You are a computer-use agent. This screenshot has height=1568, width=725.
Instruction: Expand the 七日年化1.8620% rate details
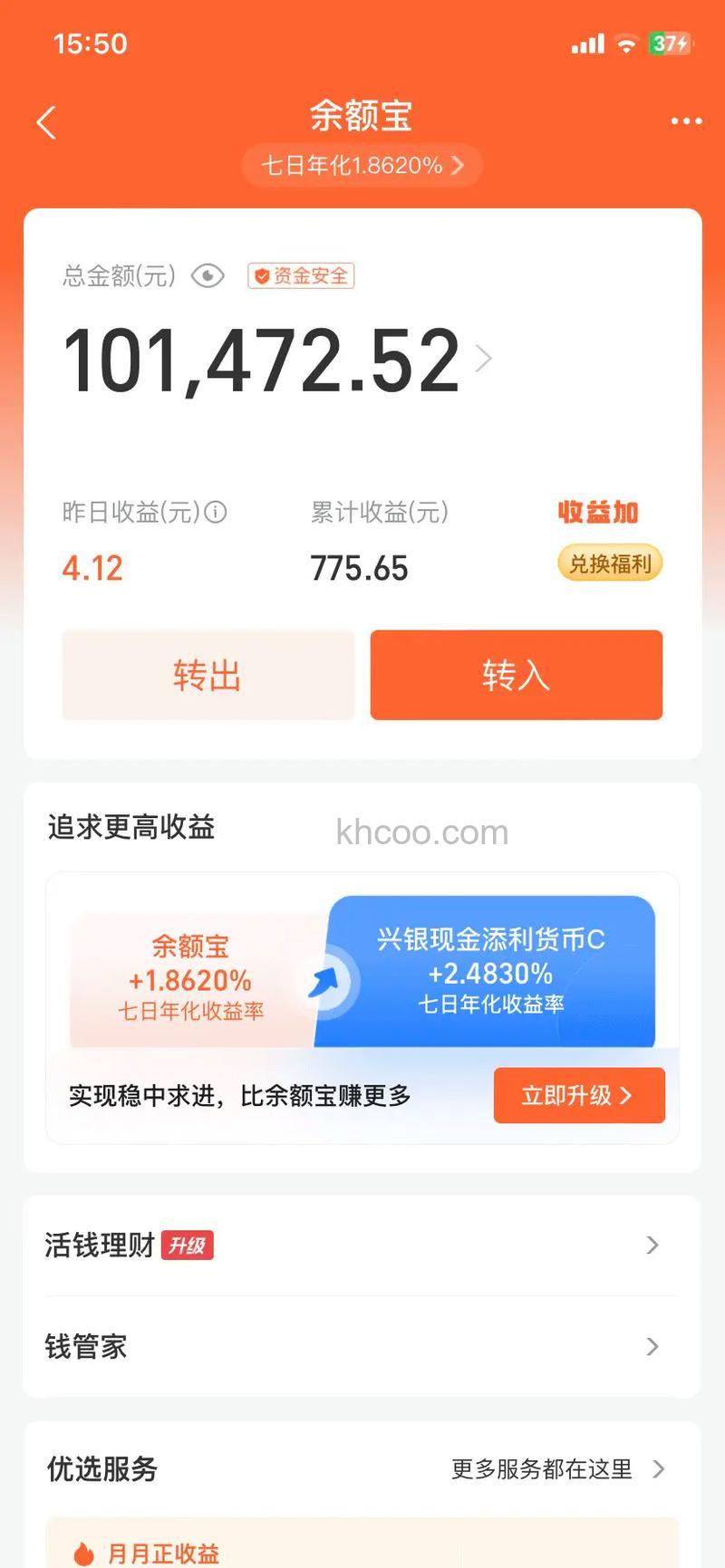[x=361, y=166]
